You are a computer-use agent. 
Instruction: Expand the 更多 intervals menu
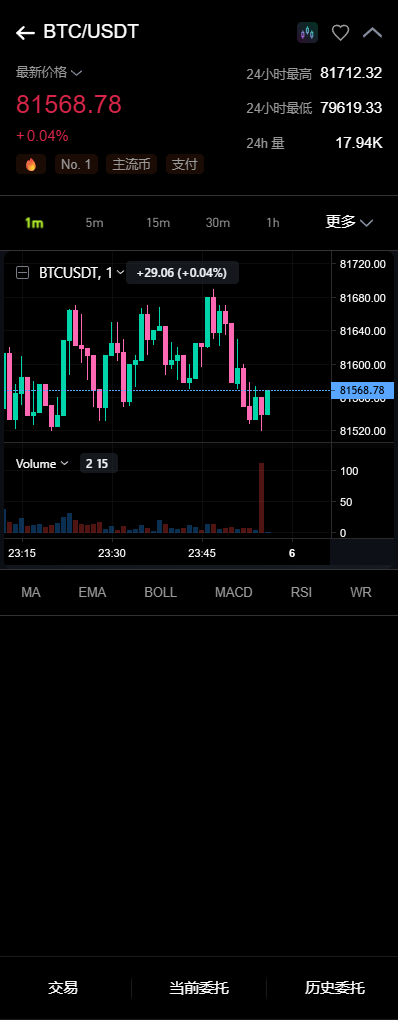point(349,222)
